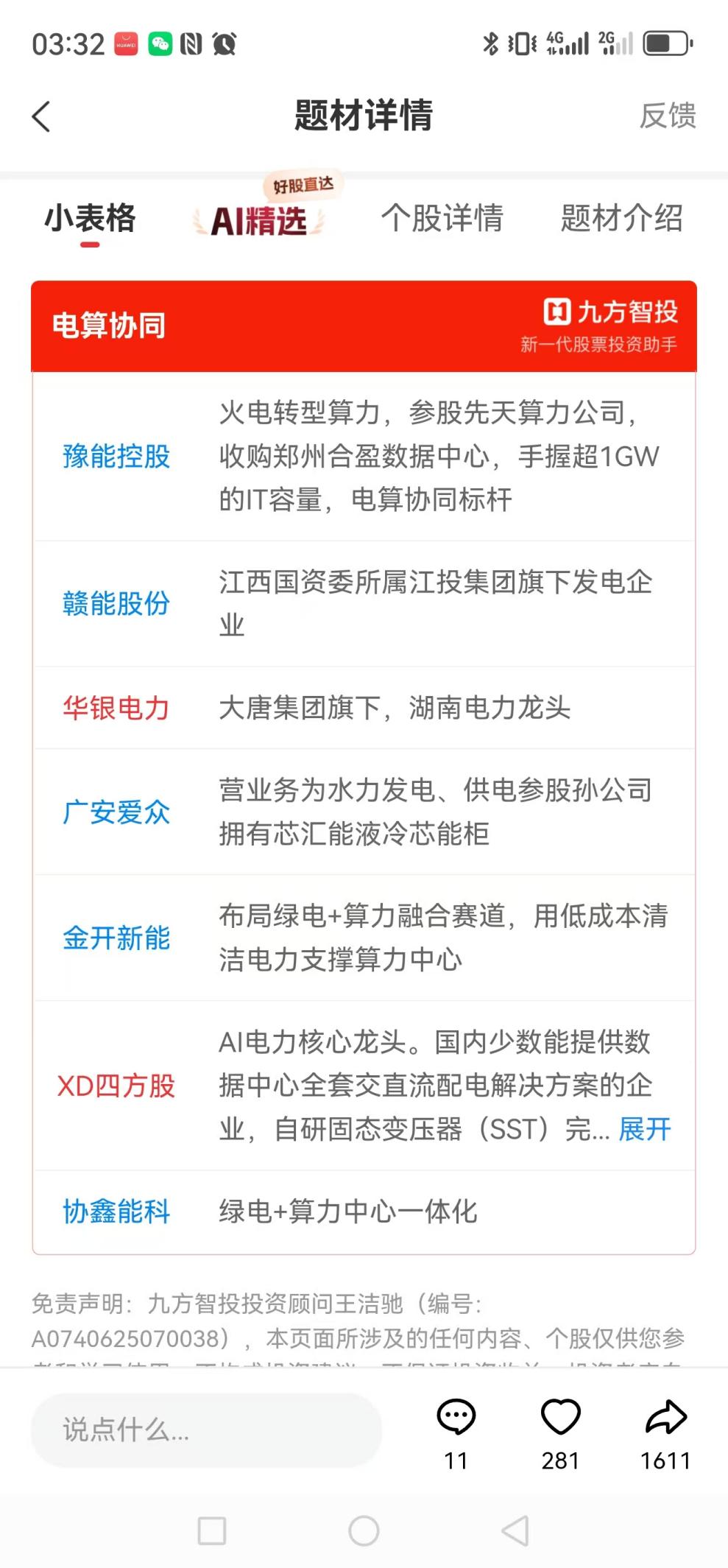The image size is (728, 1568).
Task: Switch to the AI精选 tab
Action: pos(258,220)
